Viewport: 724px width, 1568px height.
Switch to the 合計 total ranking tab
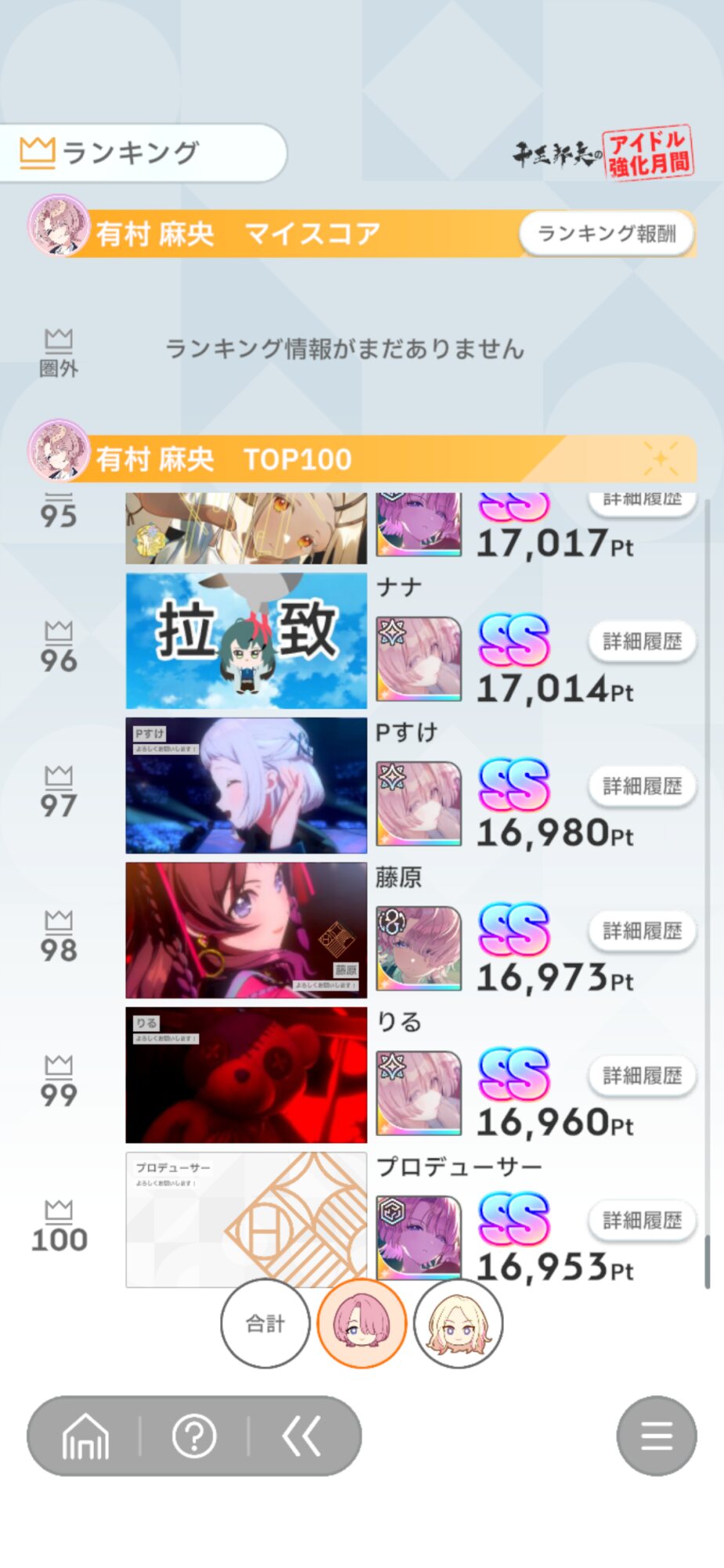click(266, 1323)
